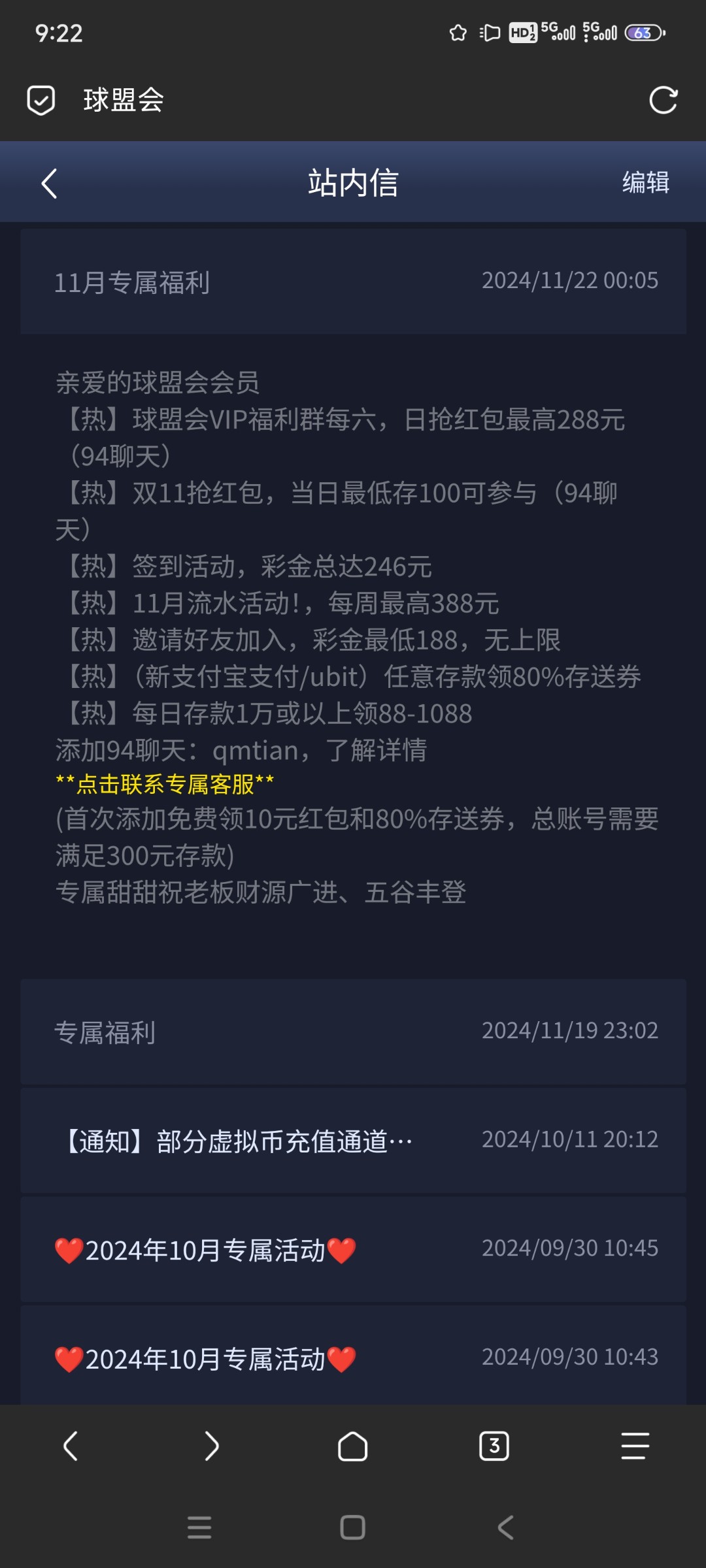Screen dimensions: 706x1568
Task: Open the browser home page
Action: tap(352, 1446)
